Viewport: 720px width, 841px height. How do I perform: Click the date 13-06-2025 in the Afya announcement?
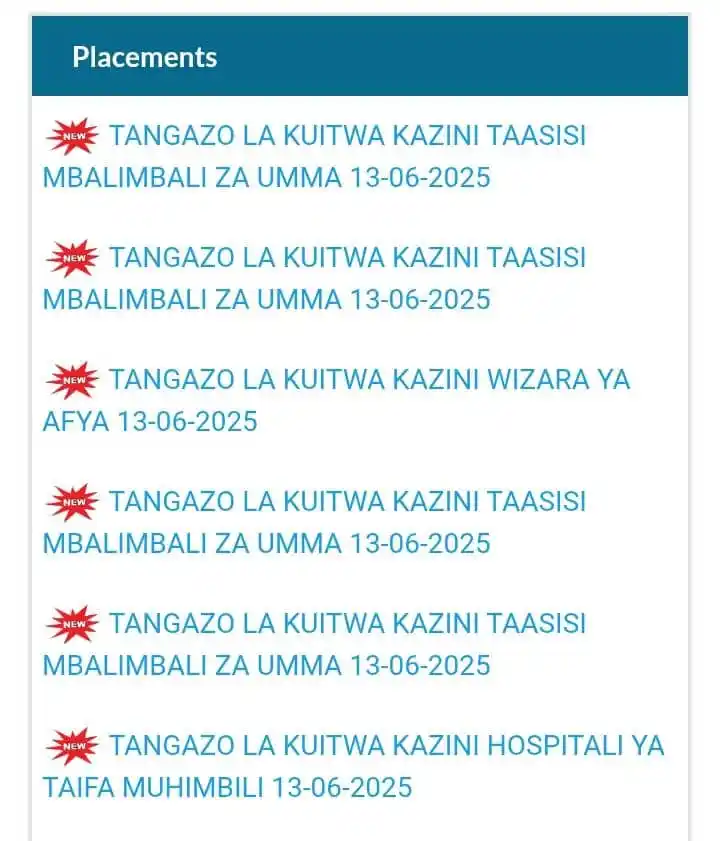click(x=190, y=421)
